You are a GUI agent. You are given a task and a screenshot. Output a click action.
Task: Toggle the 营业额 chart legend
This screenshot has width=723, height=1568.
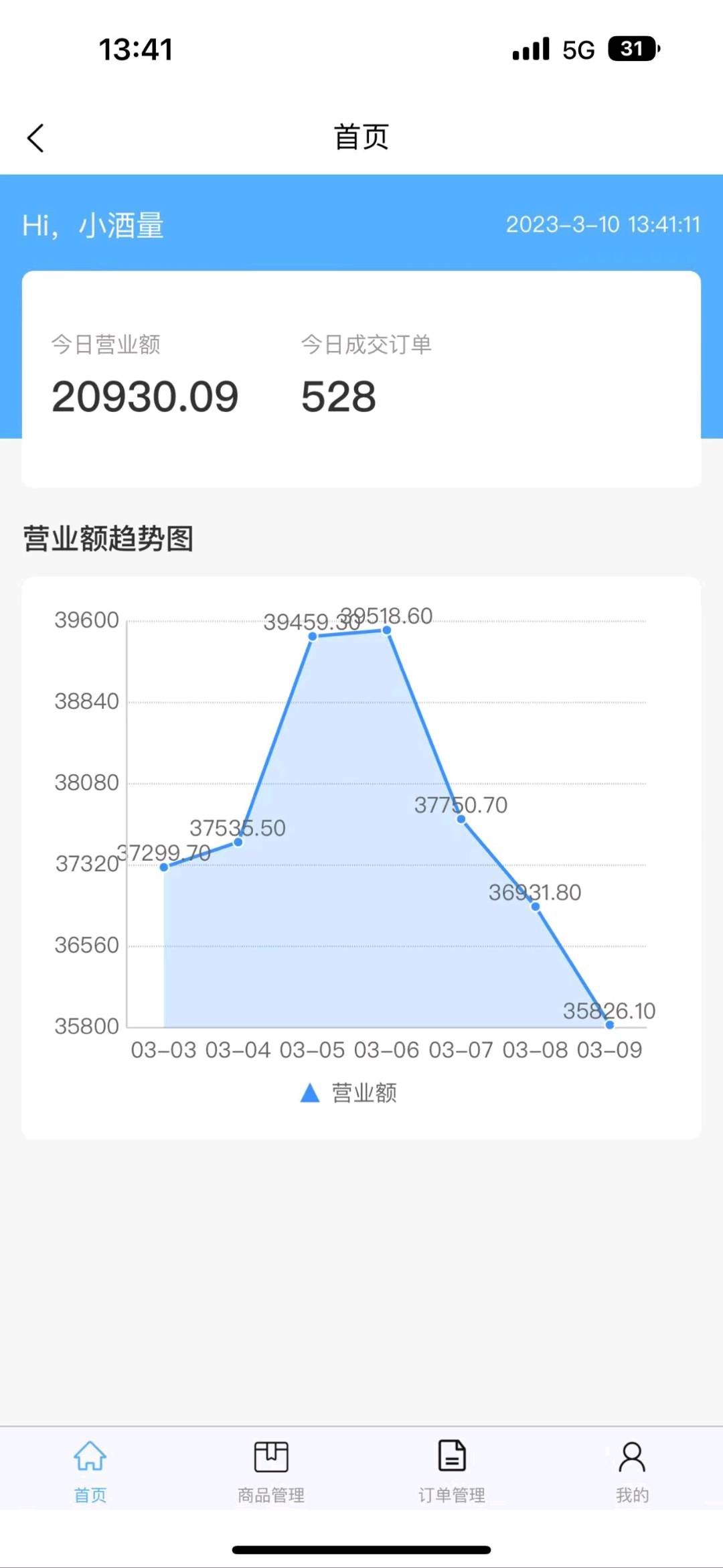click(x=349, y=1092)
